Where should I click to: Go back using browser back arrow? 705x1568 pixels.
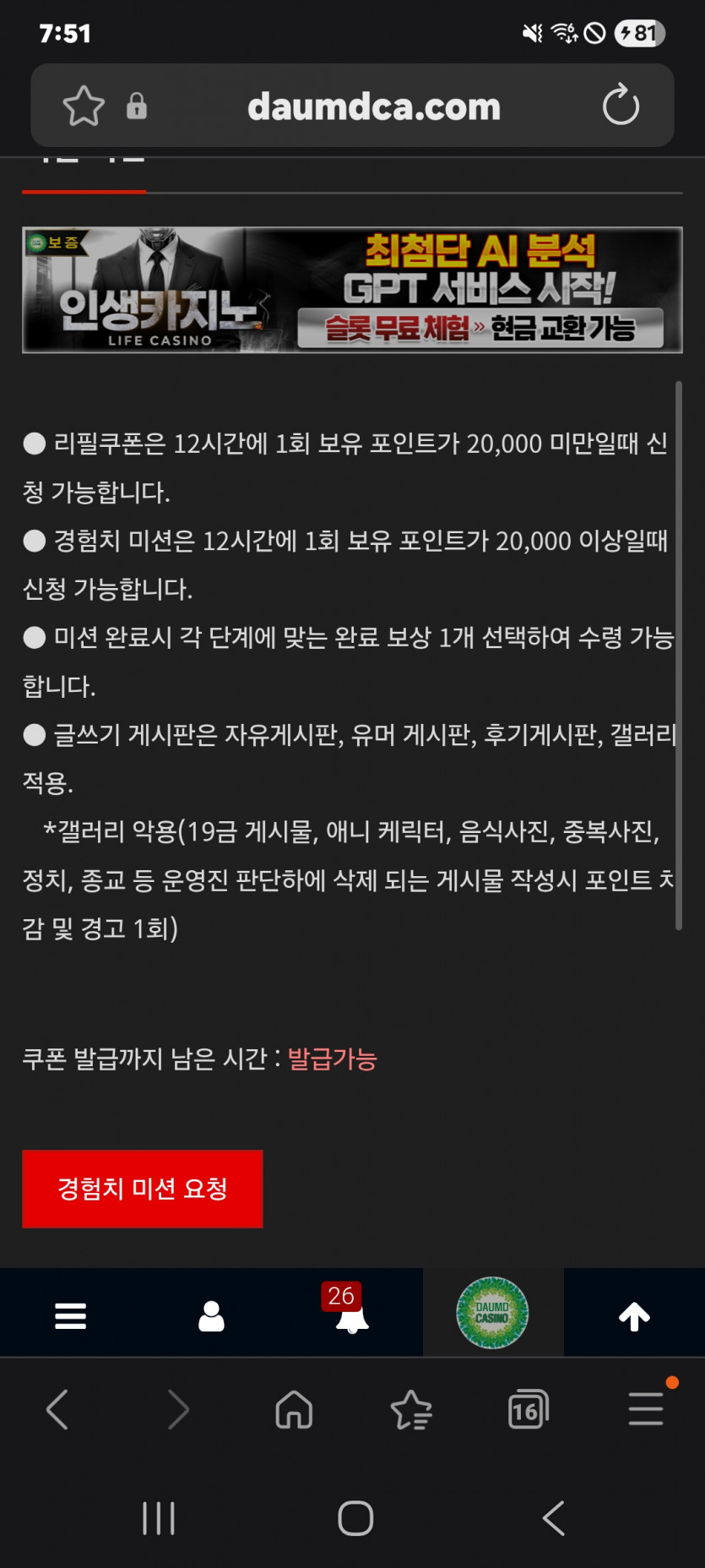tap(57, 1409)
